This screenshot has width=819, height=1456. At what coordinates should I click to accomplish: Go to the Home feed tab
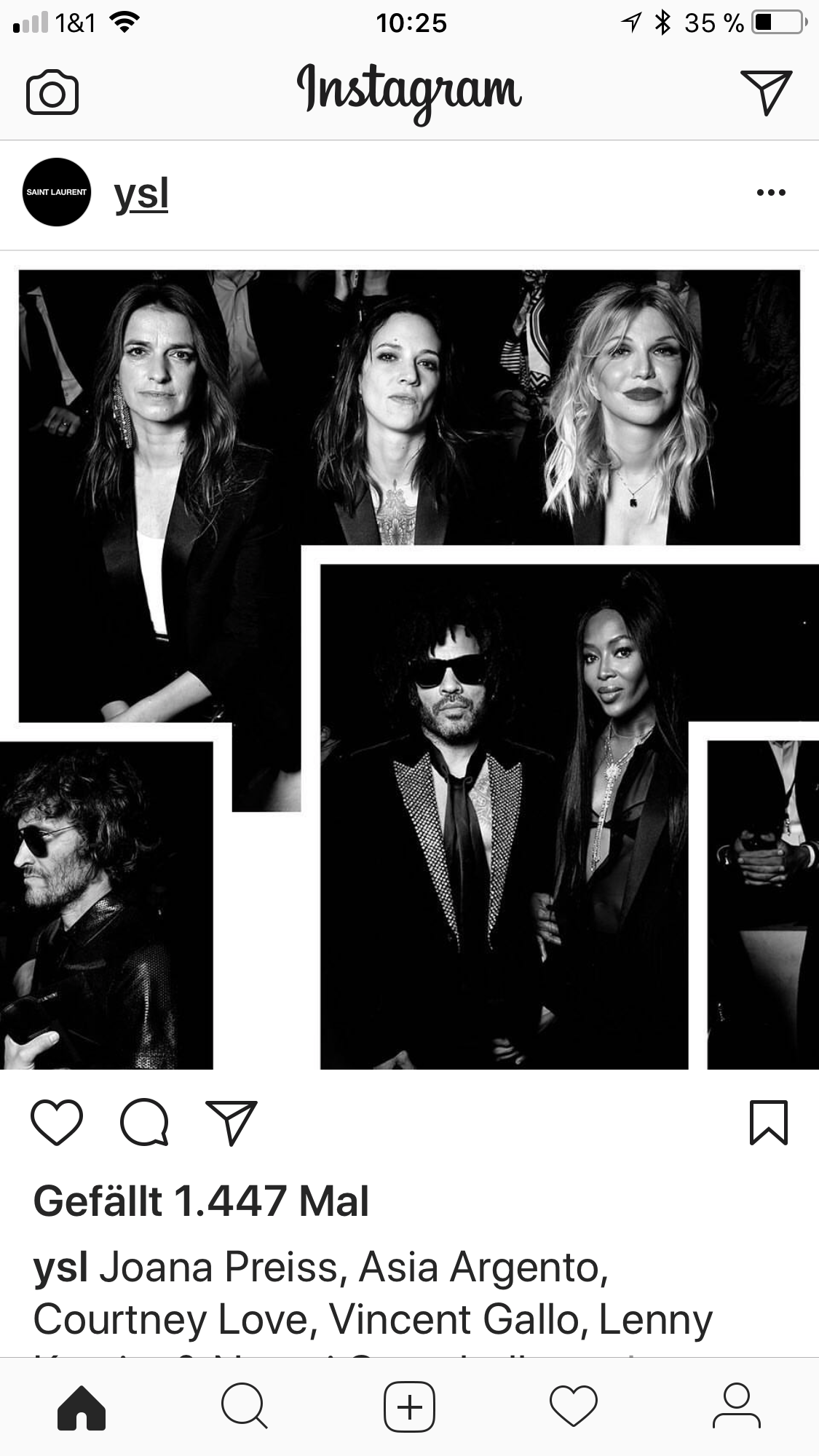tap(82, 1408)
